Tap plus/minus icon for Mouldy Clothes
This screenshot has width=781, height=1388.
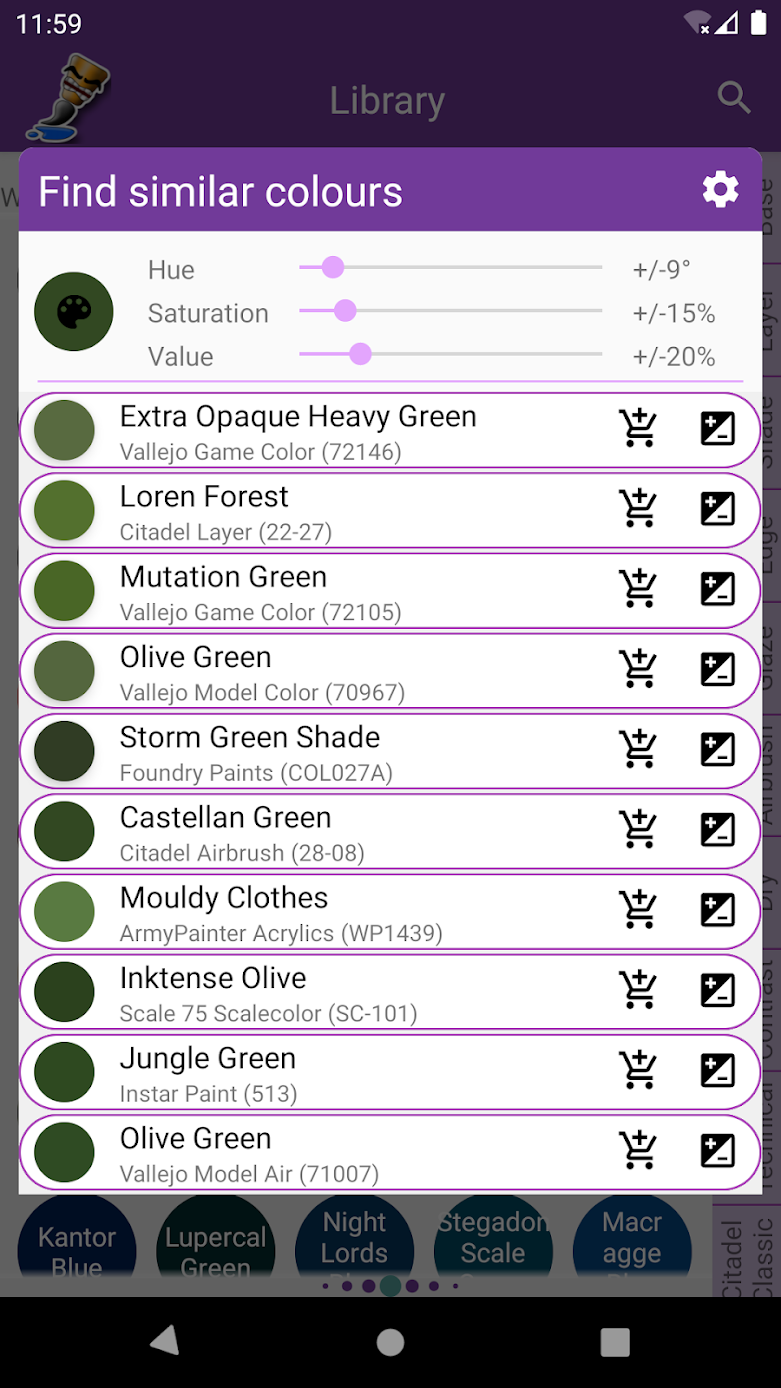(718, 910)
